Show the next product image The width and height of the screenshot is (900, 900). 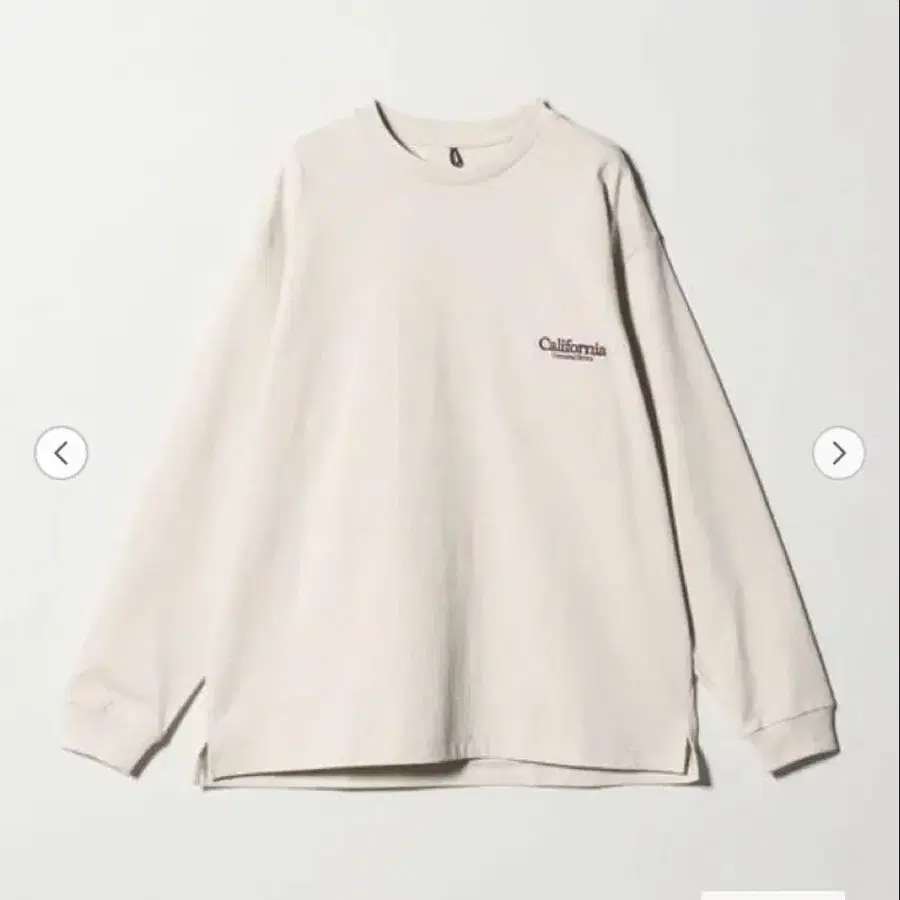pyautogui.click(x=839, y=453)
